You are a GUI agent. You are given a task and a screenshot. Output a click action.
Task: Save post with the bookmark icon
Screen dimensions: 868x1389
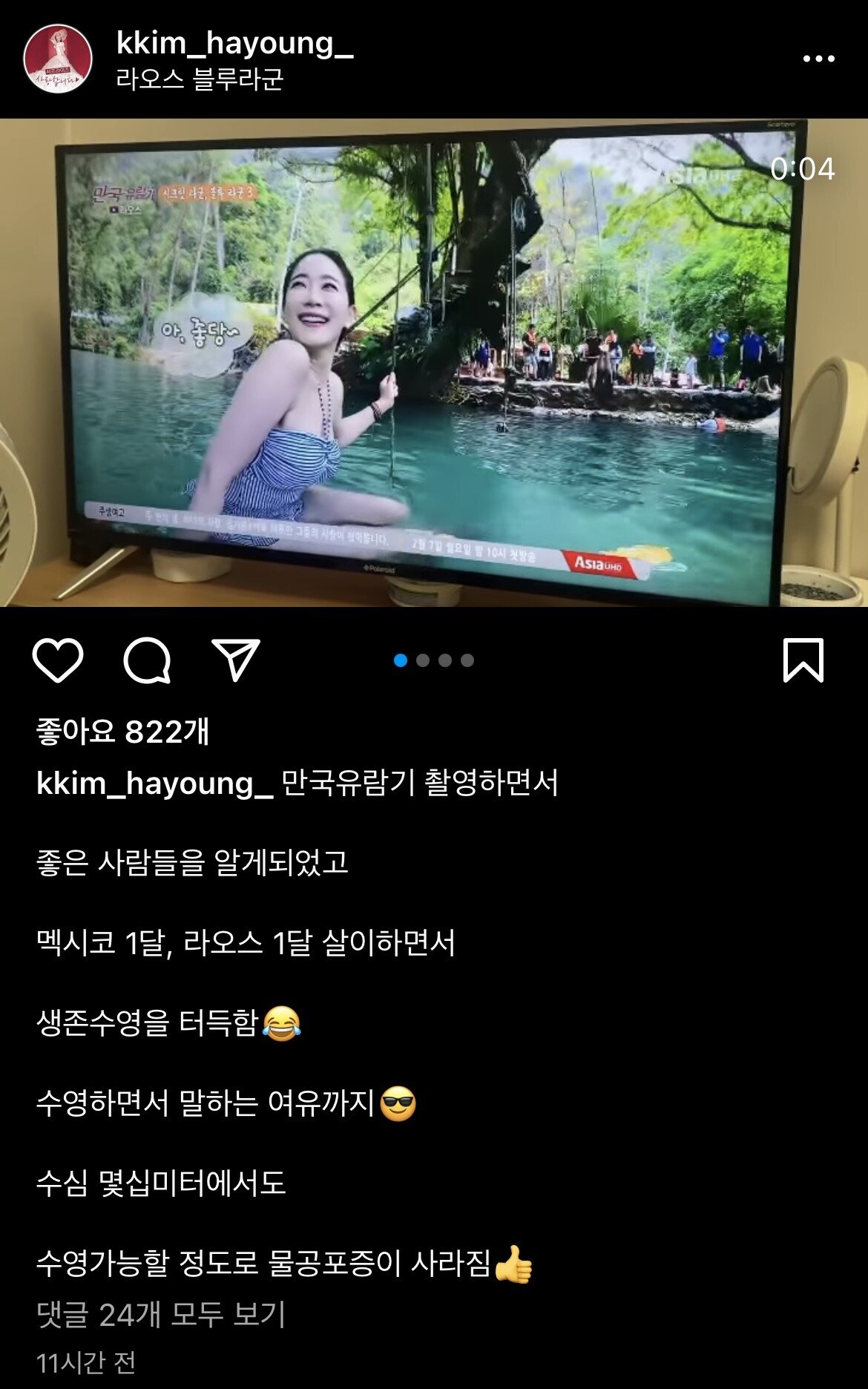[803, 660]
